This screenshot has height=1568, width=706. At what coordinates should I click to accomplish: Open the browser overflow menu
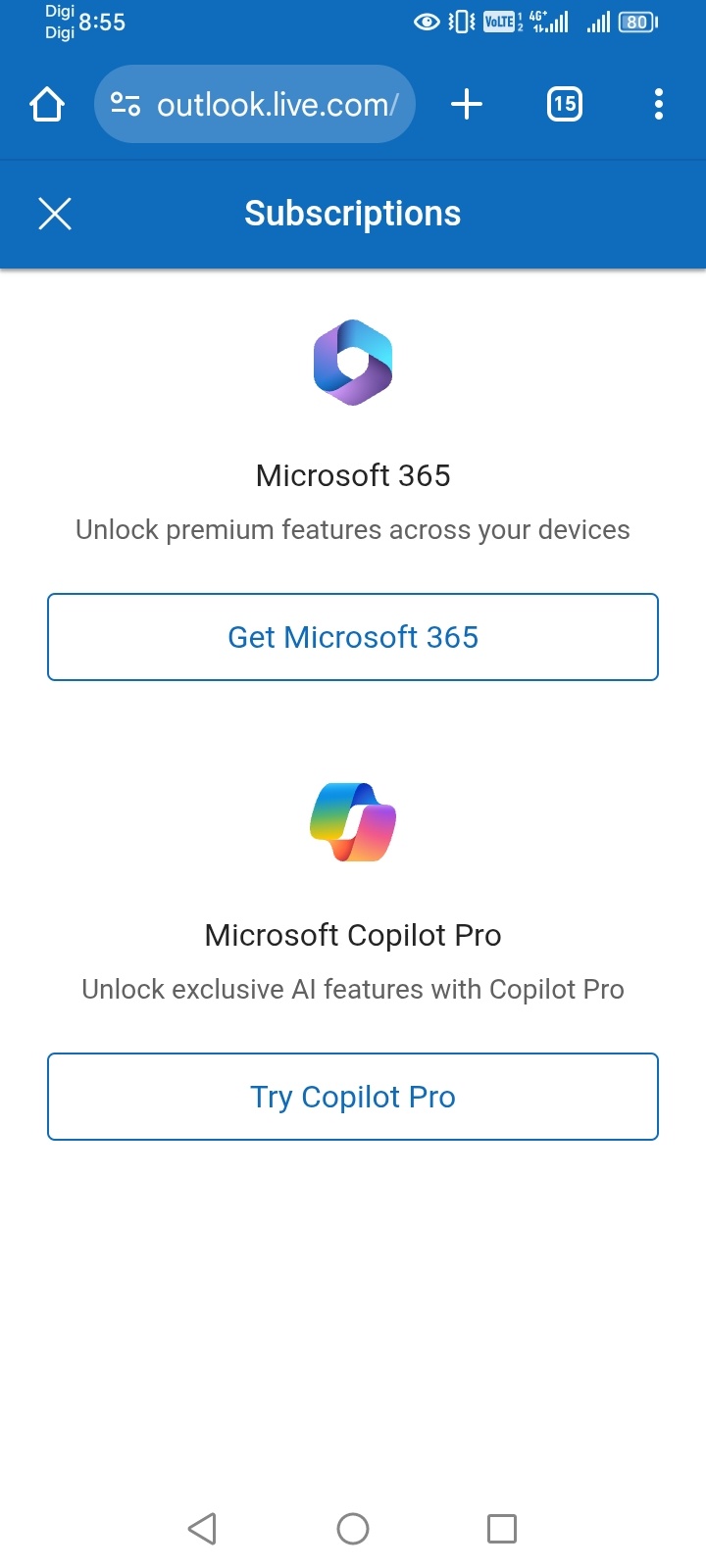658,104
